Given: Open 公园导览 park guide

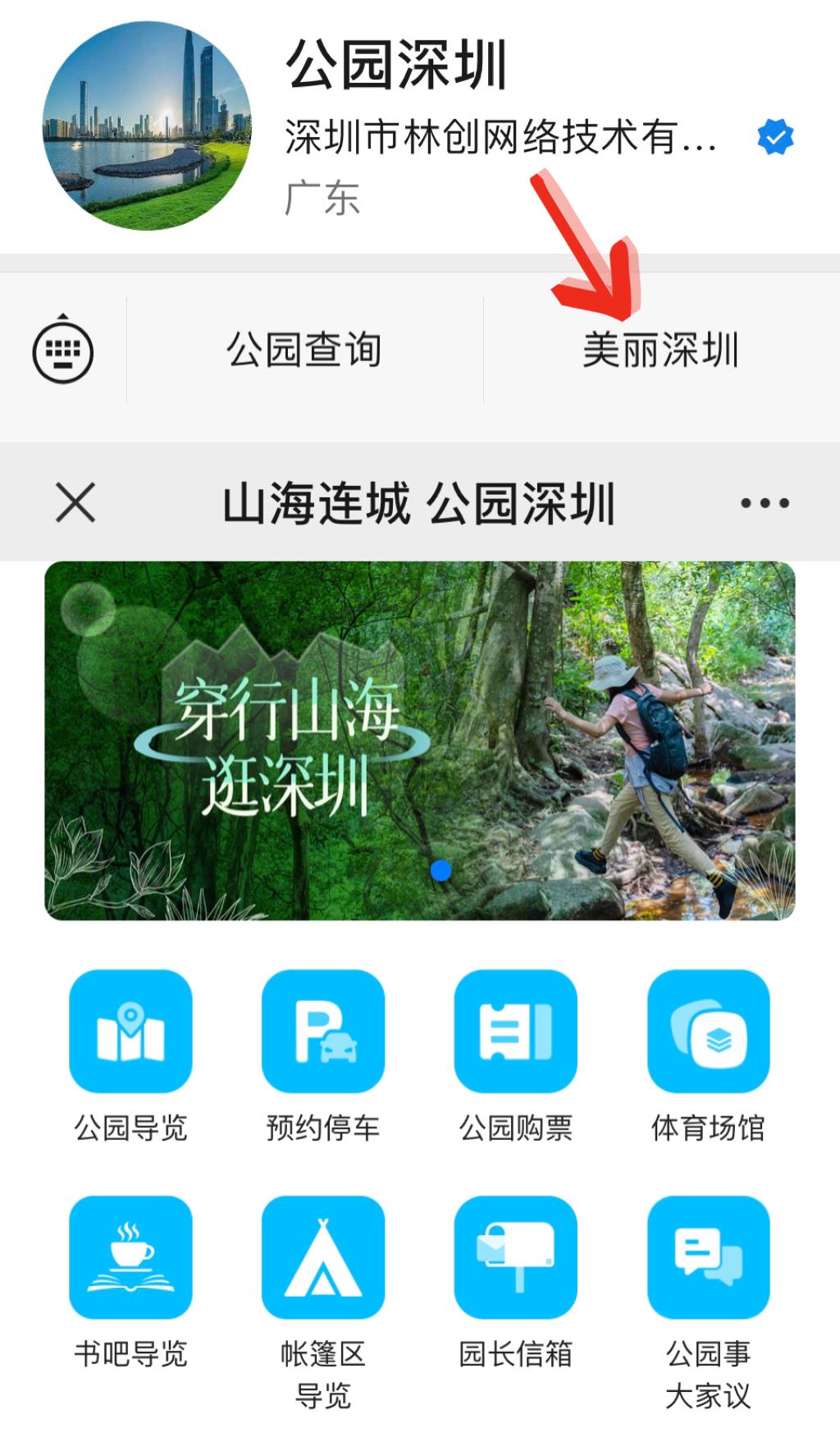Looking at the screenshot, I should click(x=130, y=1032).
